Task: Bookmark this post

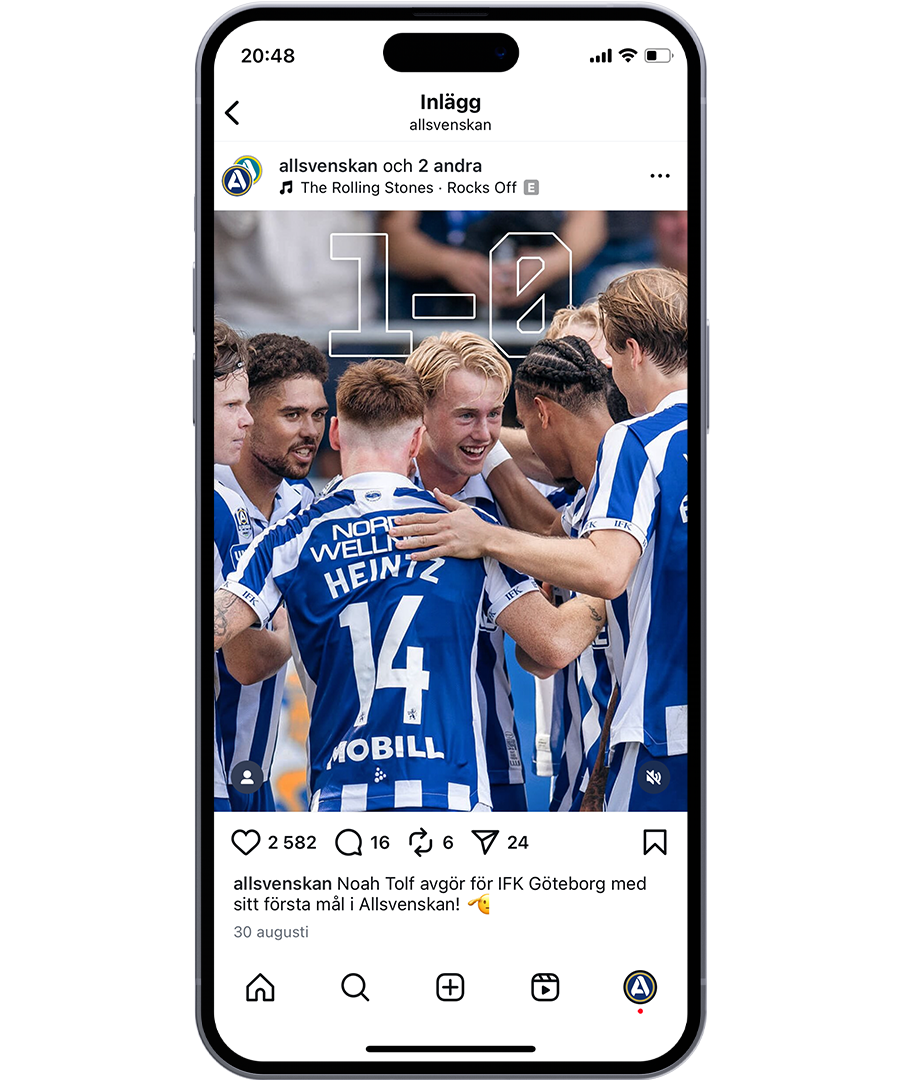Action: click(x=654, y=842)
